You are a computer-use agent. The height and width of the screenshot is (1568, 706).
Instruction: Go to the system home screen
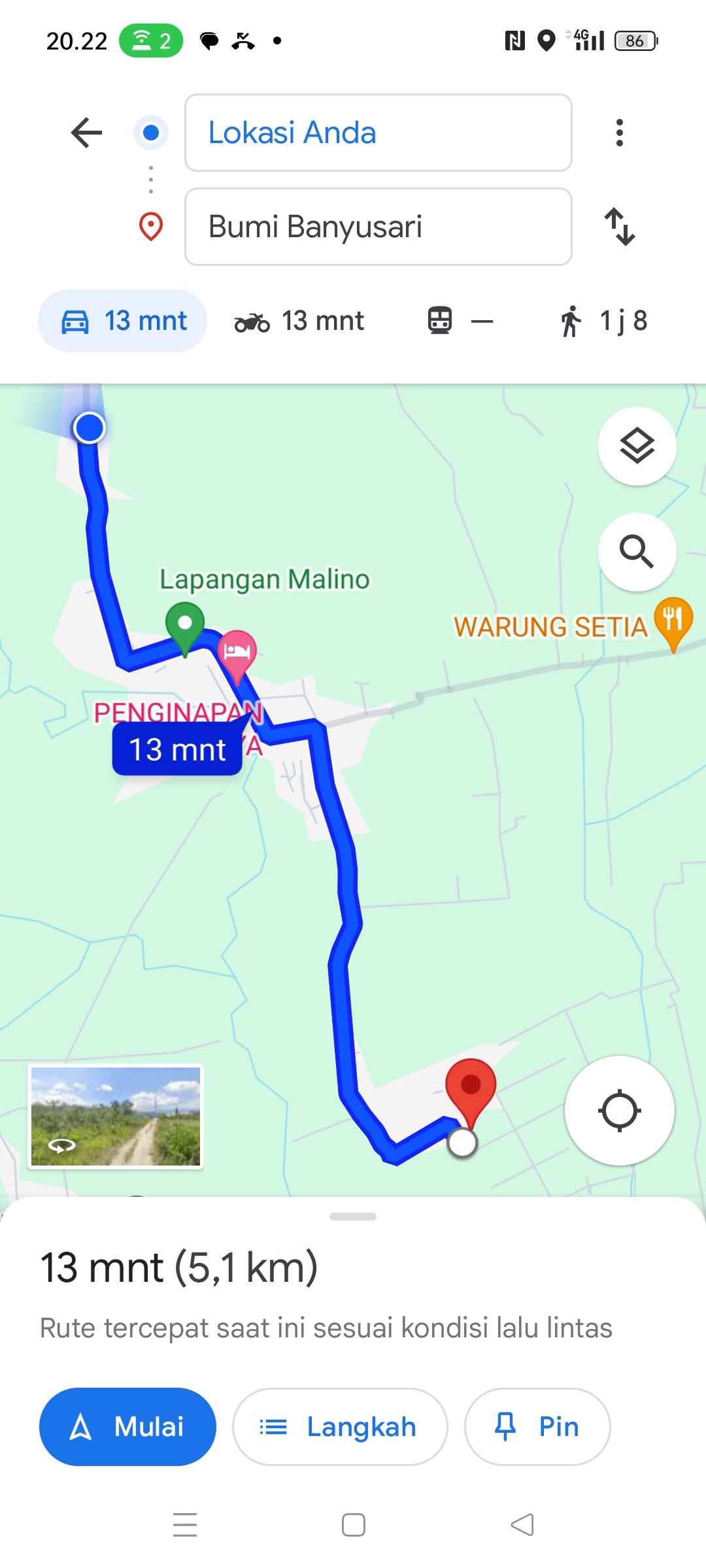click(x=354, y=1525)
